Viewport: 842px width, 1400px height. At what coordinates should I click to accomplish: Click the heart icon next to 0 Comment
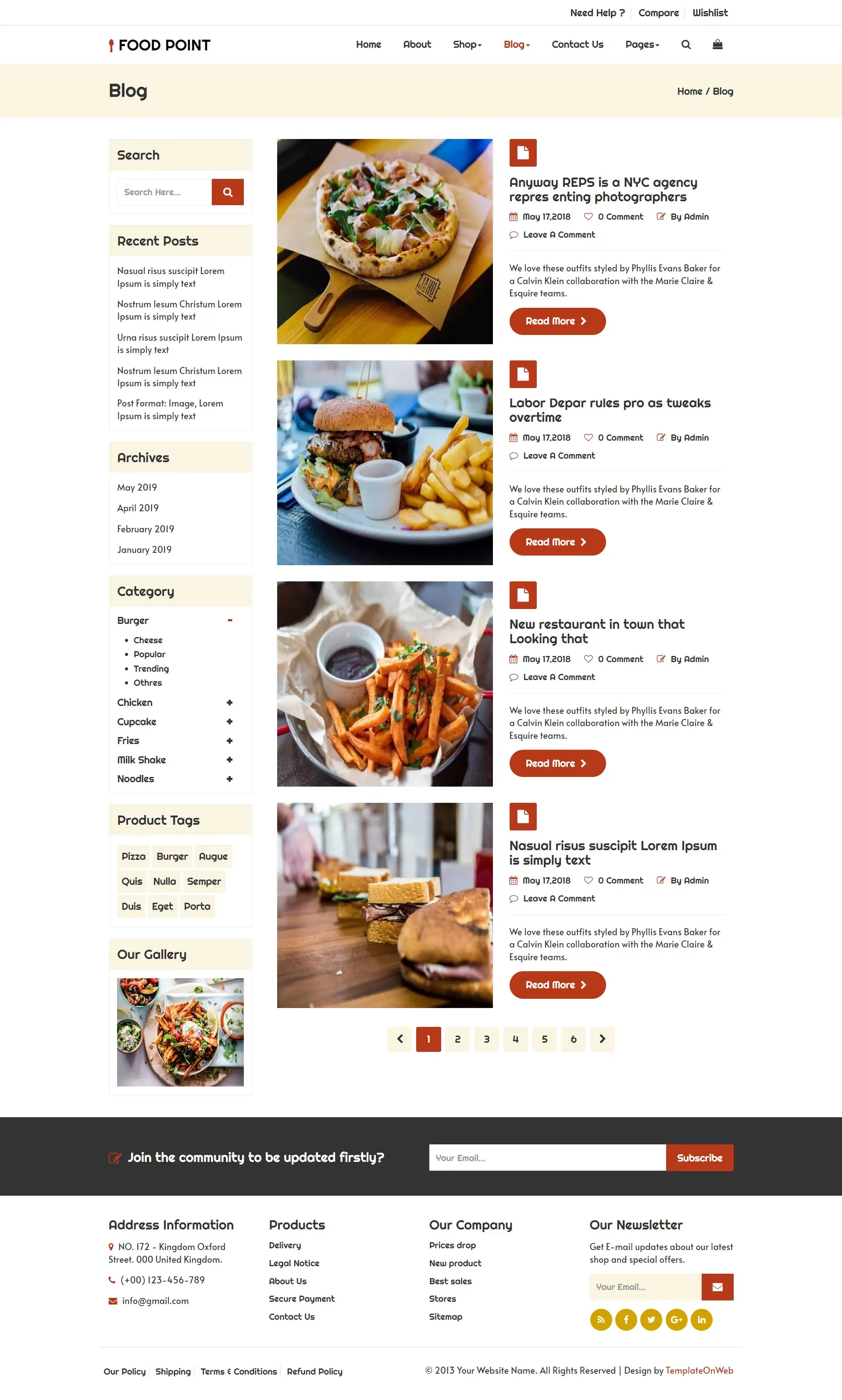tap(589, 216)
